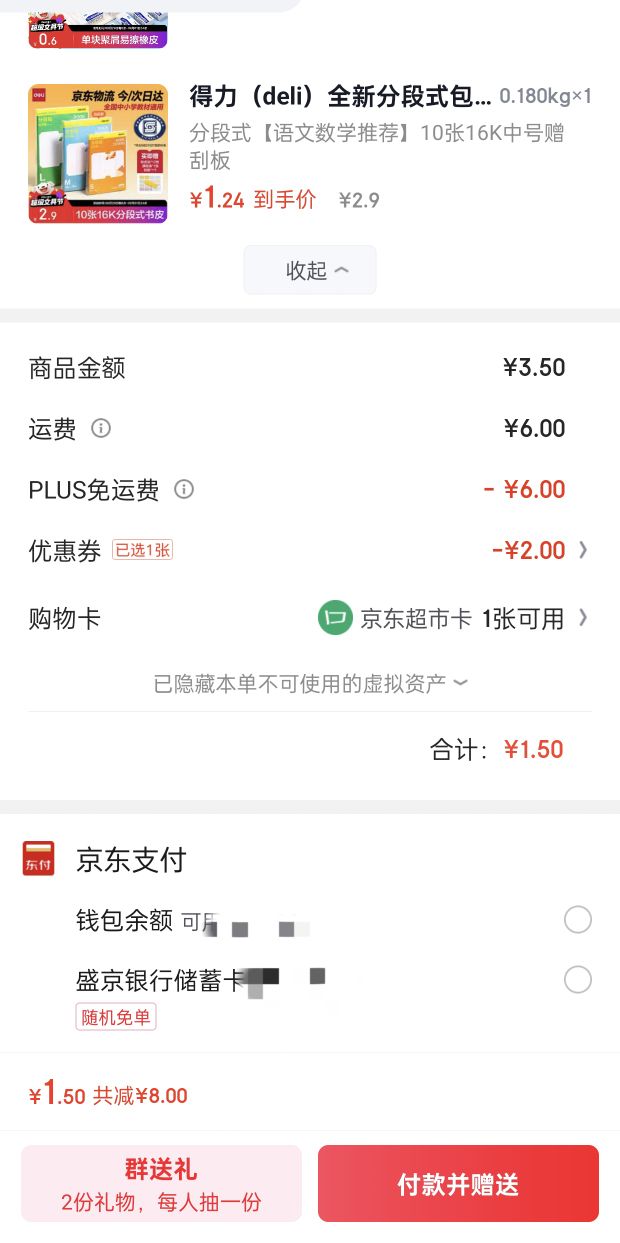Collapse the product list with 收起
This screenshot has width=620, height=1243.
pos(310,270)
